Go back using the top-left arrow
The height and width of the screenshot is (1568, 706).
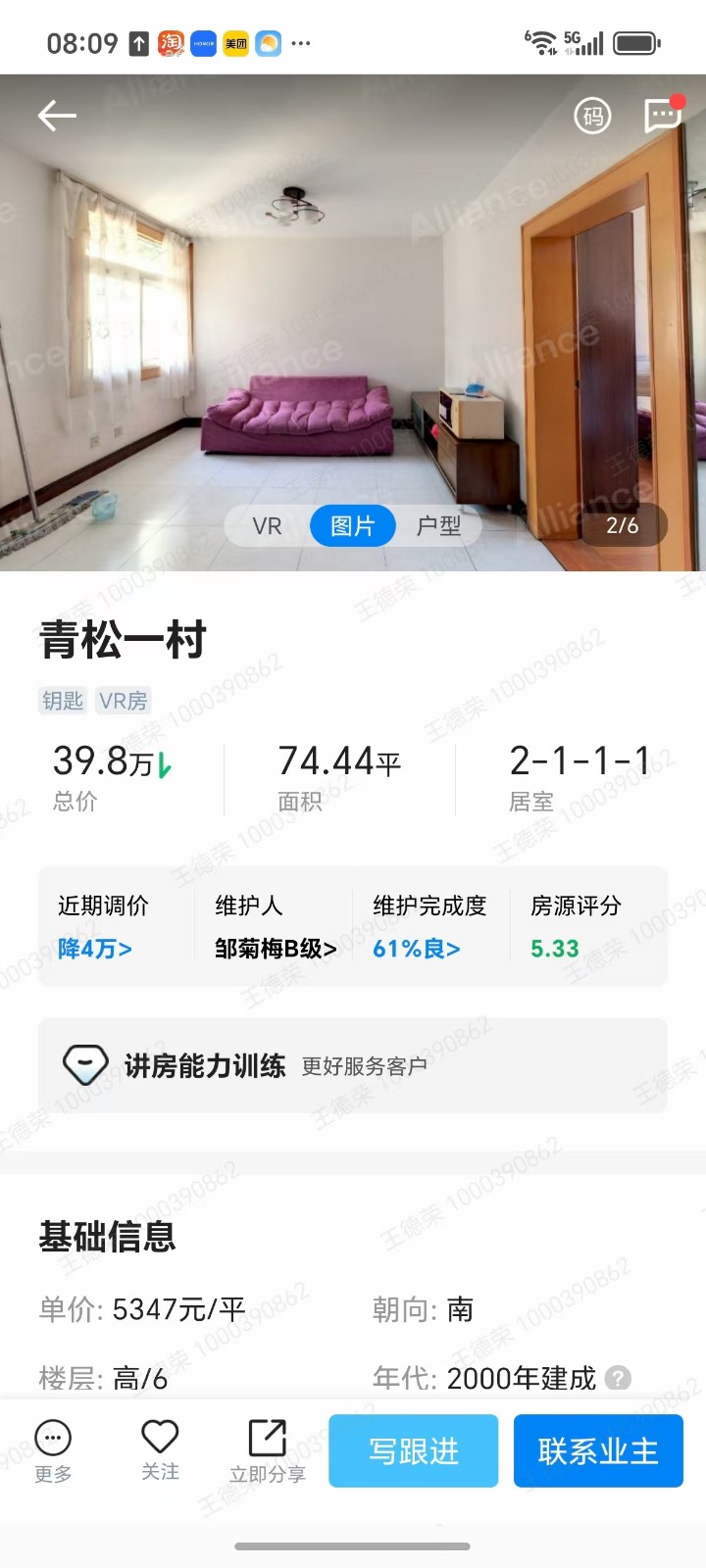pos(57,116)
